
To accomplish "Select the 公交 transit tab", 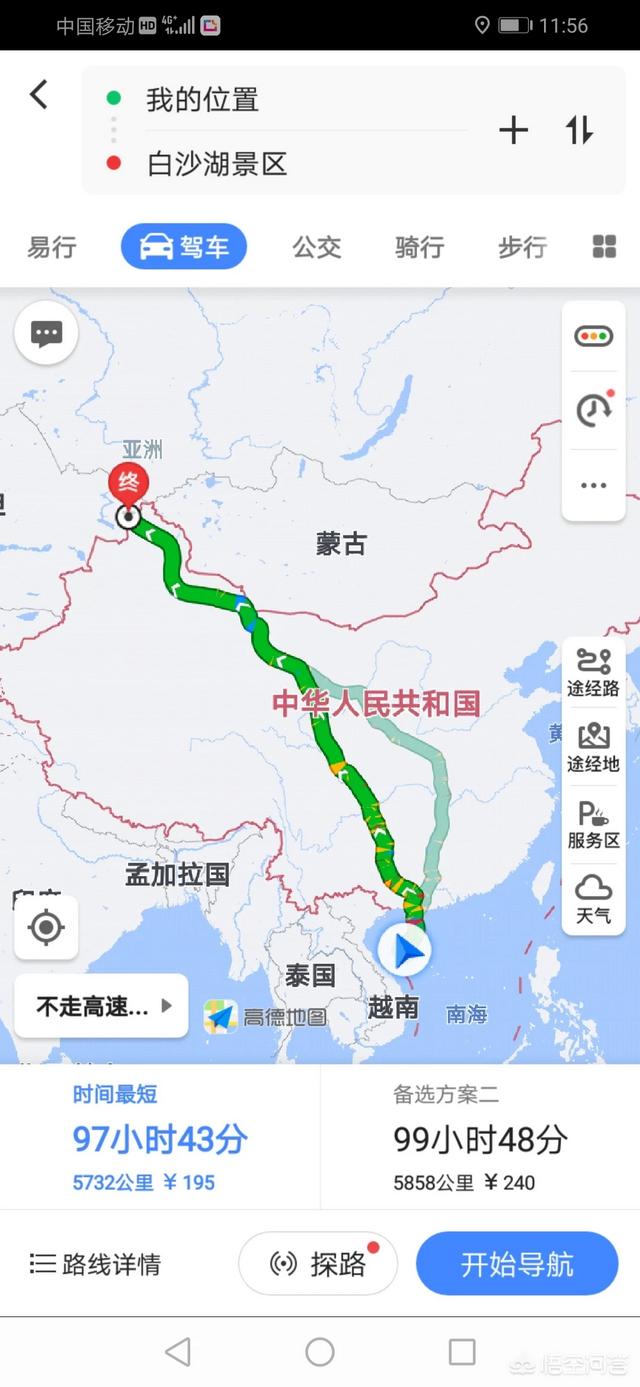I will (x=317, y=247).
